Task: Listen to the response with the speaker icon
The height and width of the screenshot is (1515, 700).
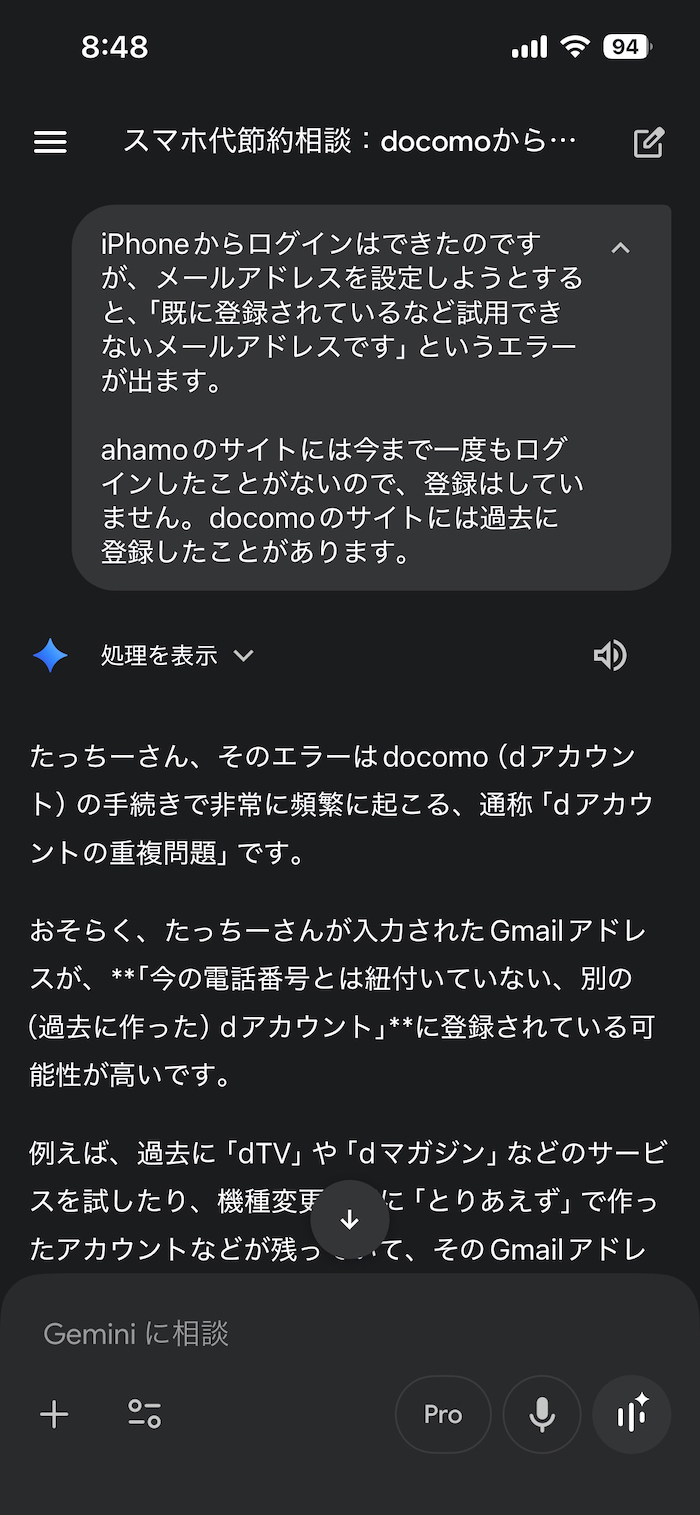Action: pos(609,656)
